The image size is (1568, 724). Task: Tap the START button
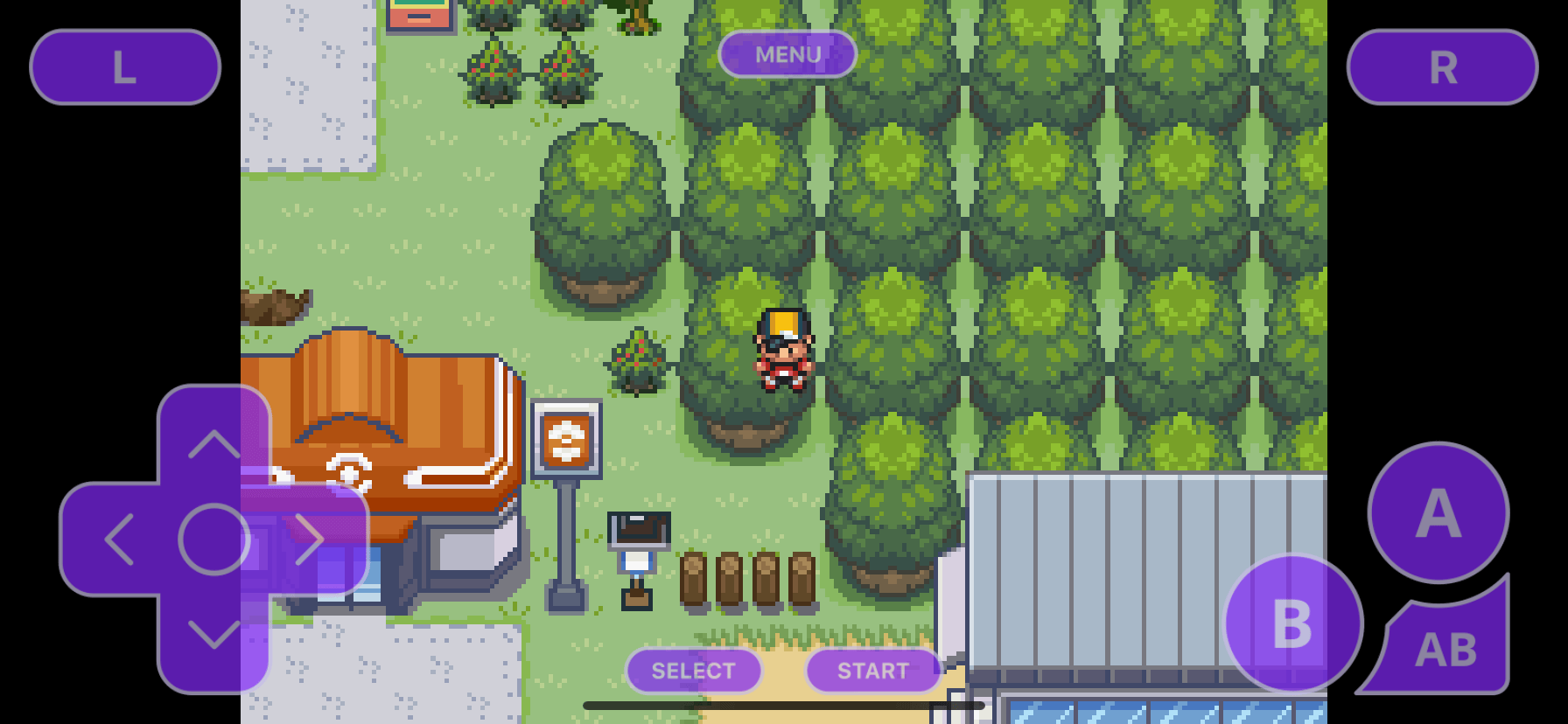click(872, 671)
